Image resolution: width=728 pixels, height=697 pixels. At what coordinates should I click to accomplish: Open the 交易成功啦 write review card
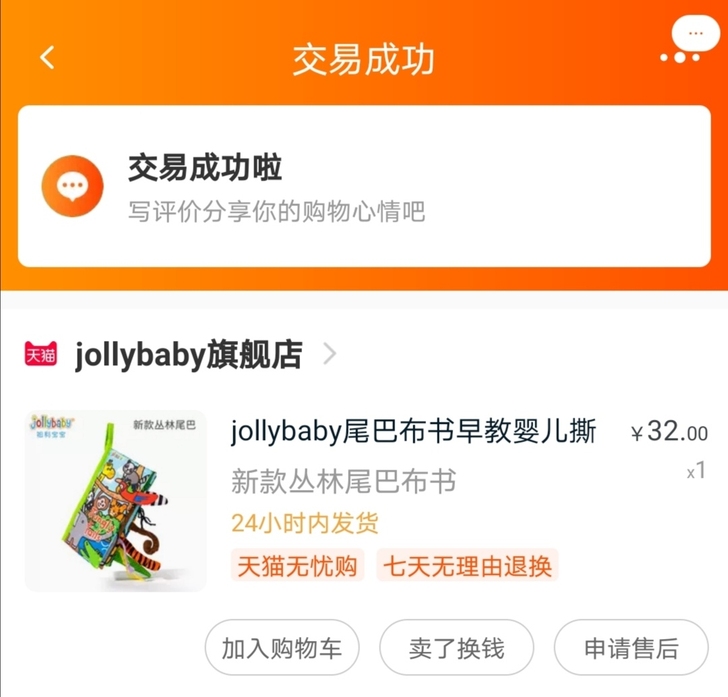point(363,187)
